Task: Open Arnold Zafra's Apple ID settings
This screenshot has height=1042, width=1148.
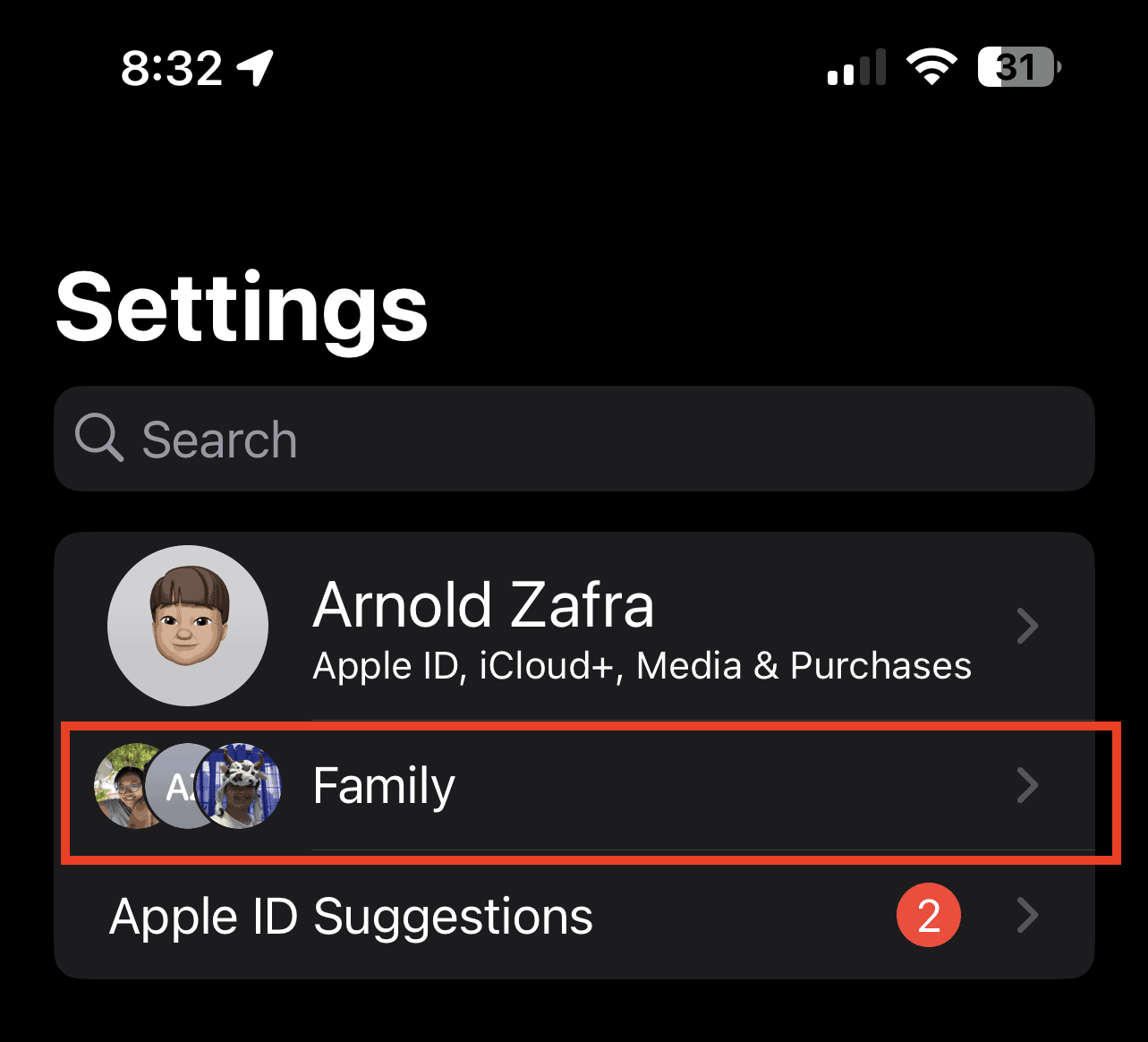Action: click(573, 627)
